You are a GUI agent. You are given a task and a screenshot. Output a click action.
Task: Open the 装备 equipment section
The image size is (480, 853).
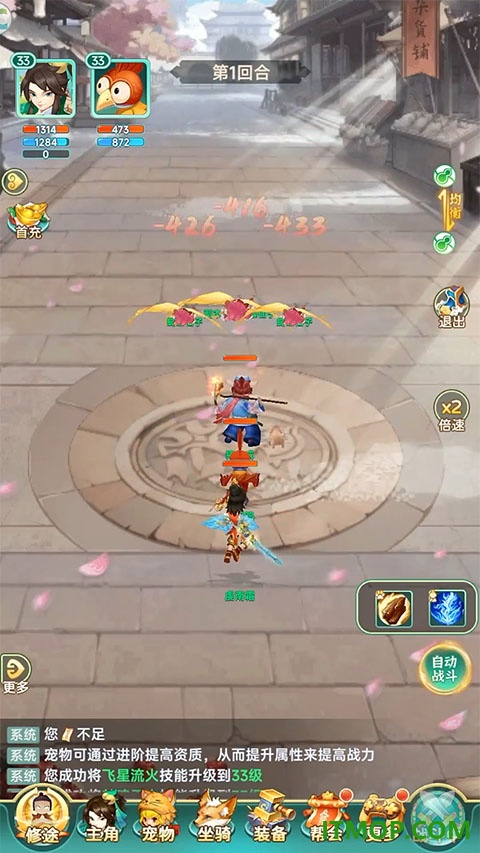tap(271, 819)
